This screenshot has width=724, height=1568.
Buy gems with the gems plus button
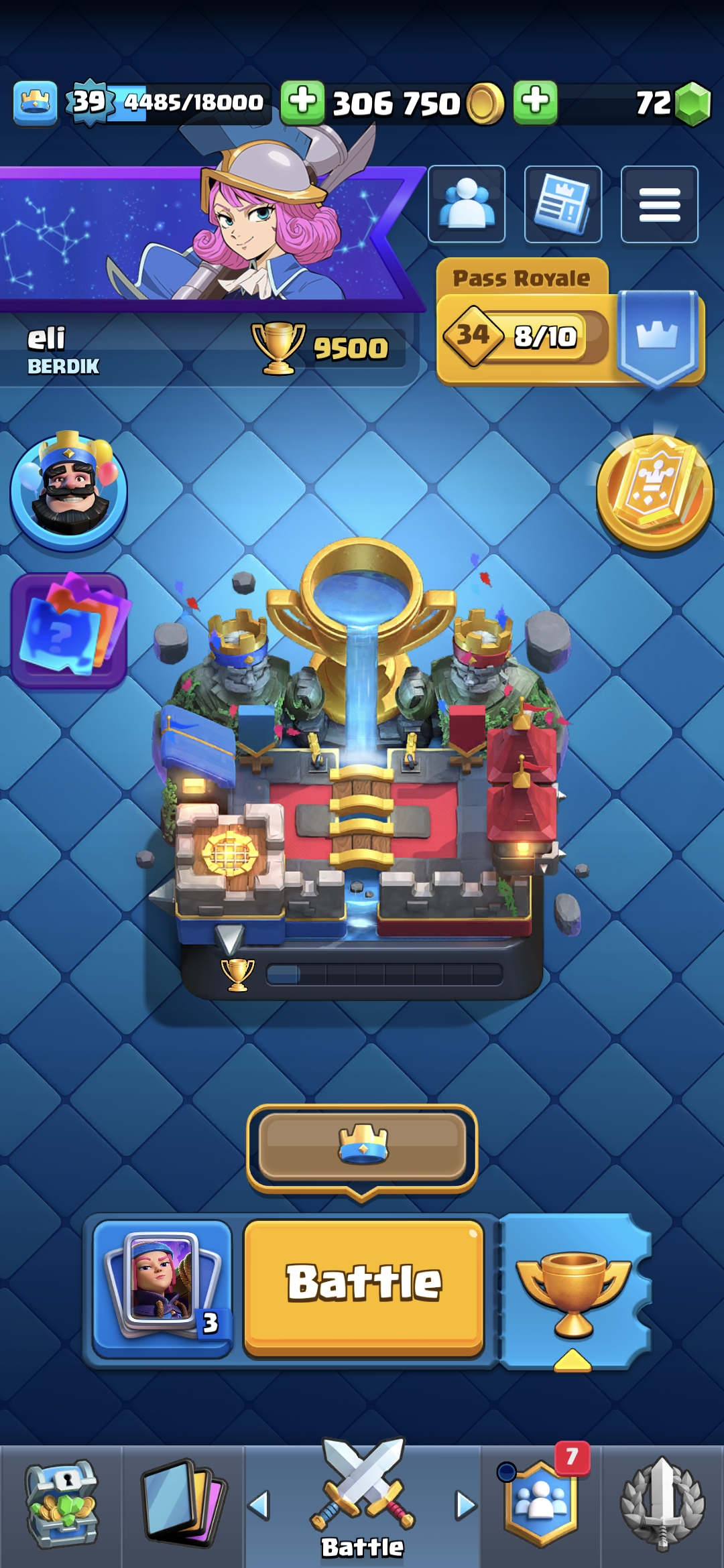click(535, 103)
